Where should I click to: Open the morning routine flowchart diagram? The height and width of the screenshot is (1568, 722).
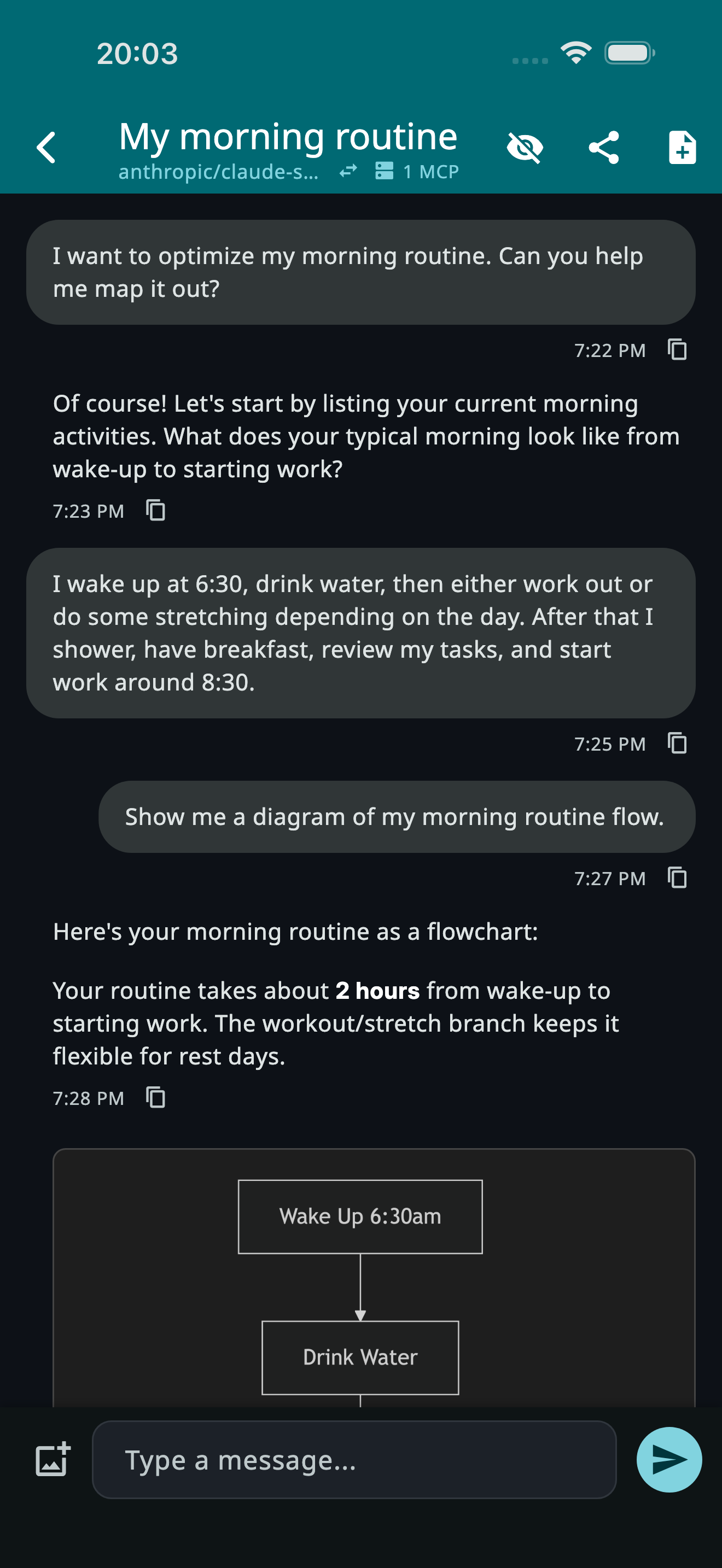(x=374, y=1278)
